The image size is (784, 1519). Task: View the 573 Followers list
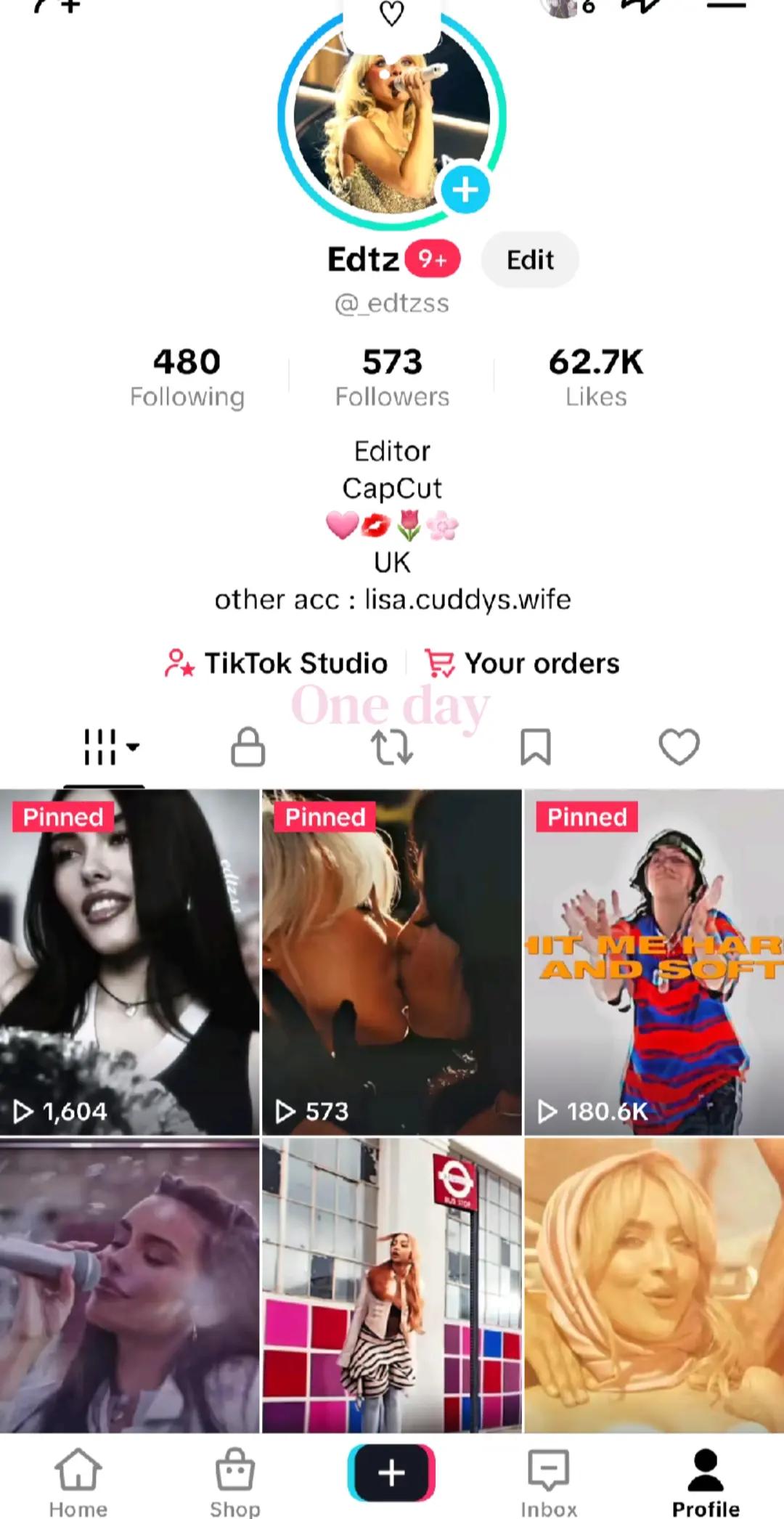(392, 378)
